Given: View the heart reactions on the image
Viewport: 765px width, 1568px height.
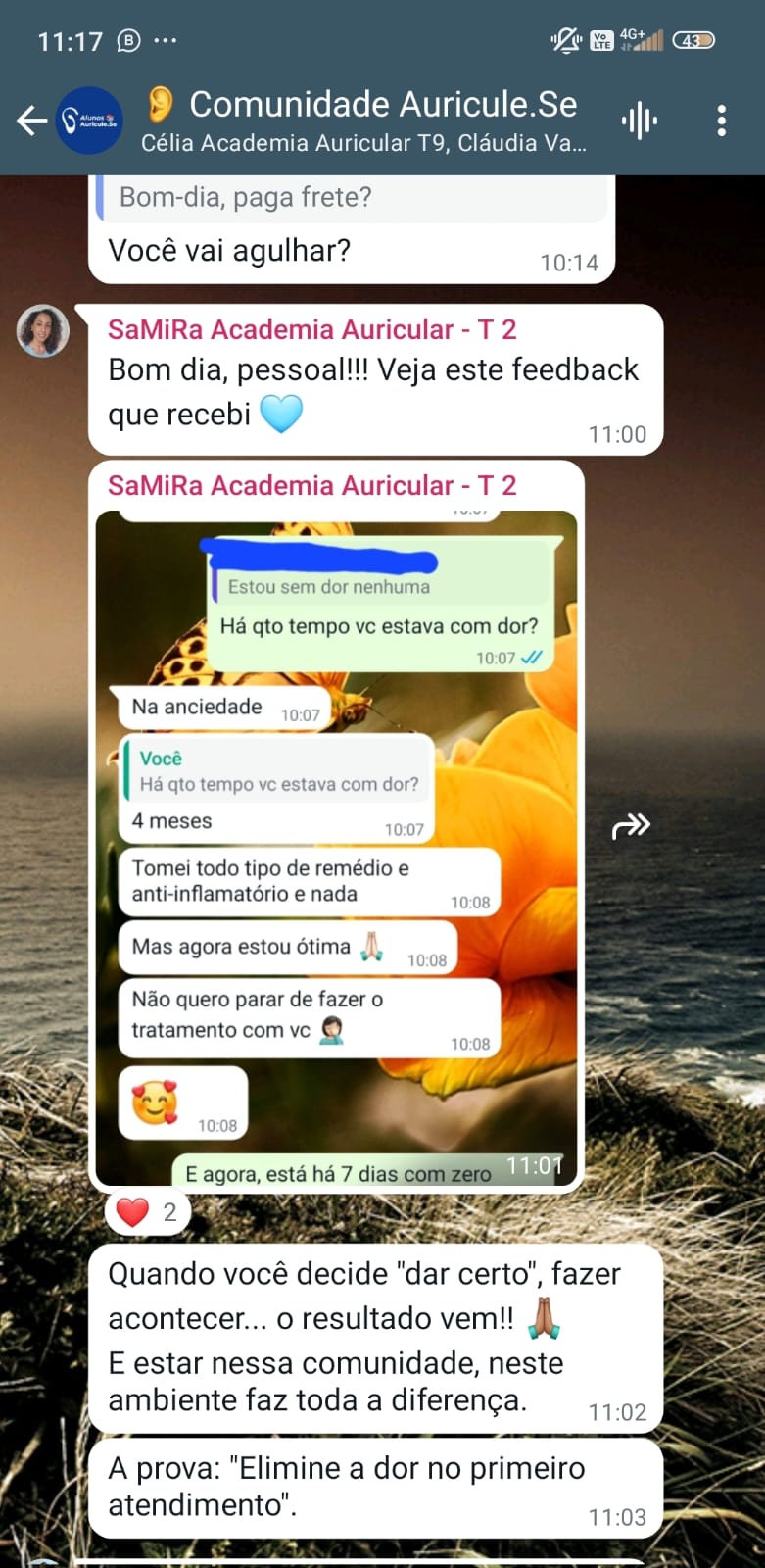Looking at the screenshot, I should click(x=147, y=1212).
